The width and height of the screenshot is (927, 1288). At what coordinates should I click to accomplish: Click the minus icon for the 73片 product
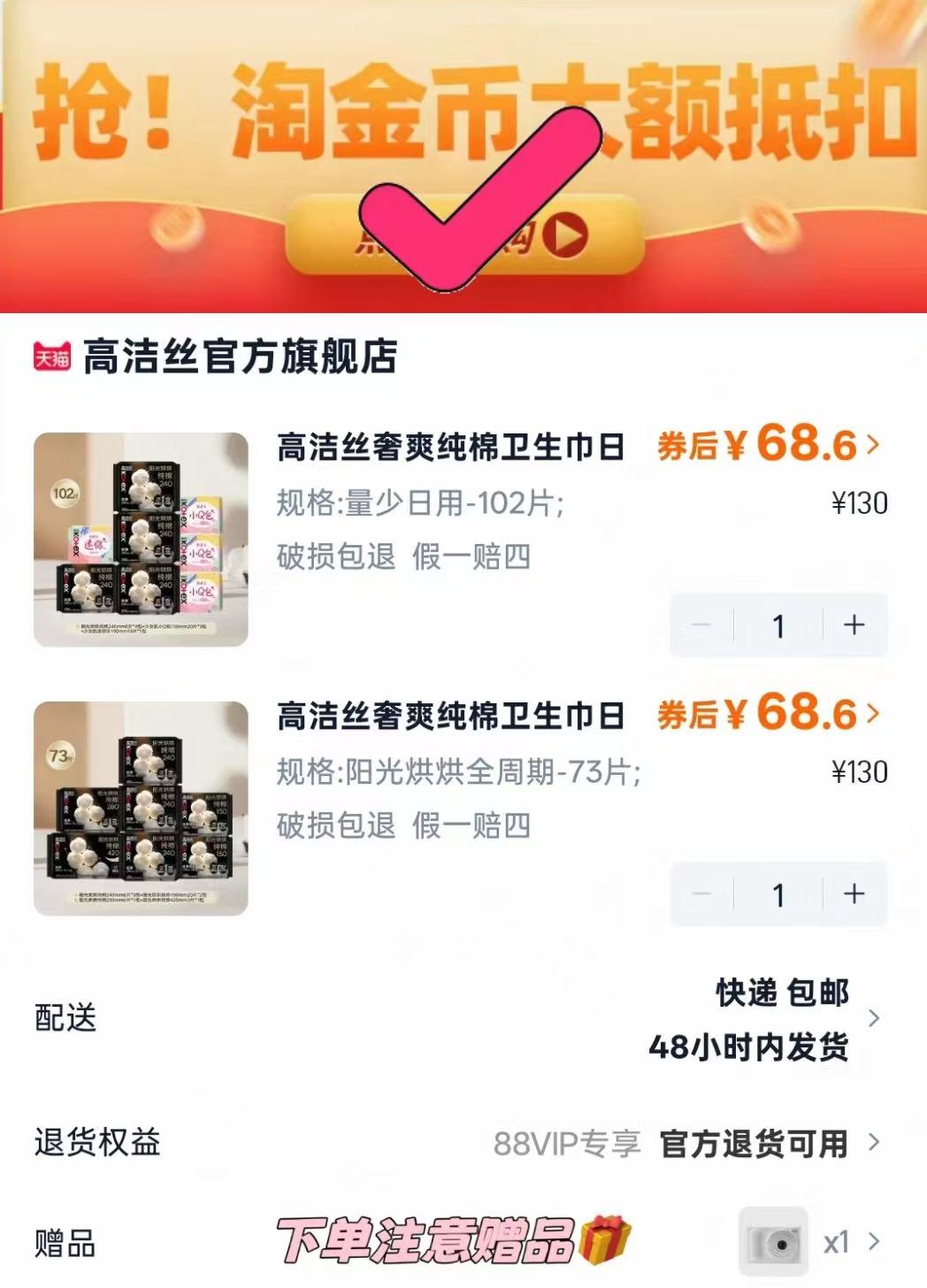[703, 893]
